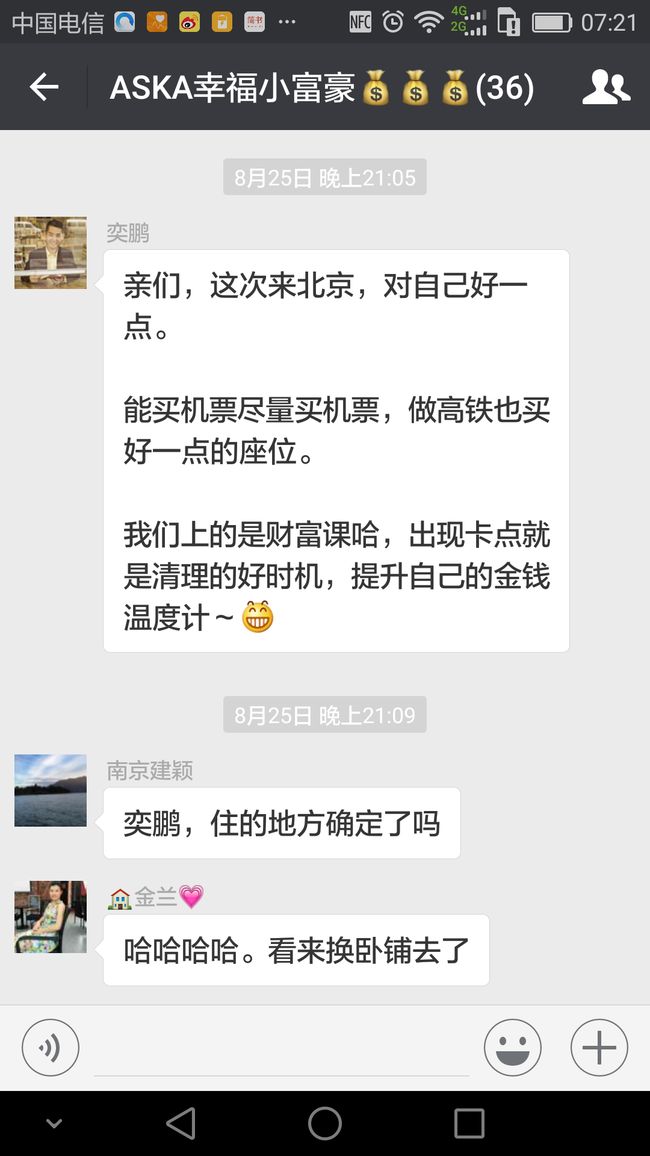View 金兰's profile avatar
The image size is (650, 1156).
coord(51,916)
